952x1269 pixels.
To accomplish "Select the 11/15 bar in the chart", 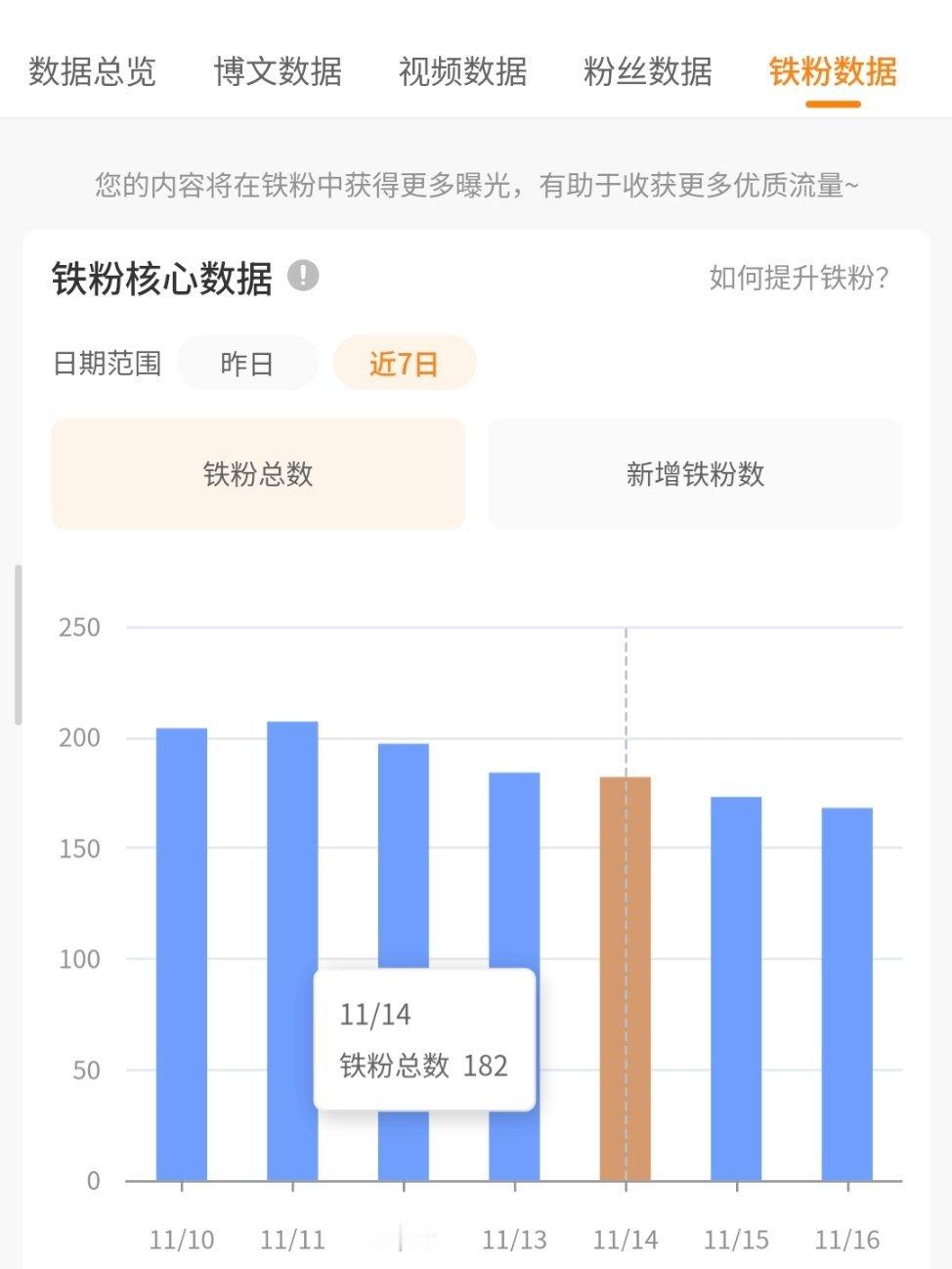I will 733,978.
